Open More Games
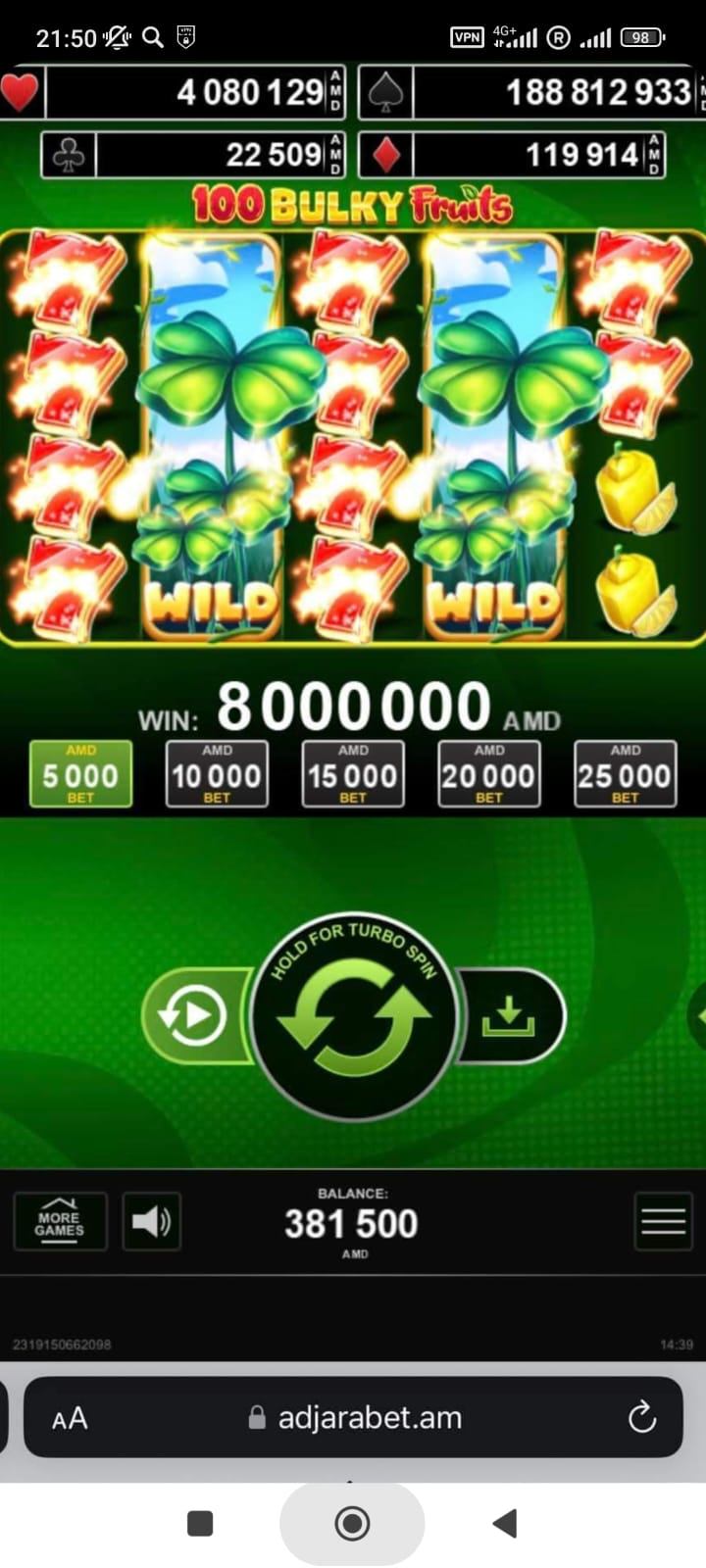Image resolution: width=706 pixels, height=1568 pixels. click(60, 1221)
